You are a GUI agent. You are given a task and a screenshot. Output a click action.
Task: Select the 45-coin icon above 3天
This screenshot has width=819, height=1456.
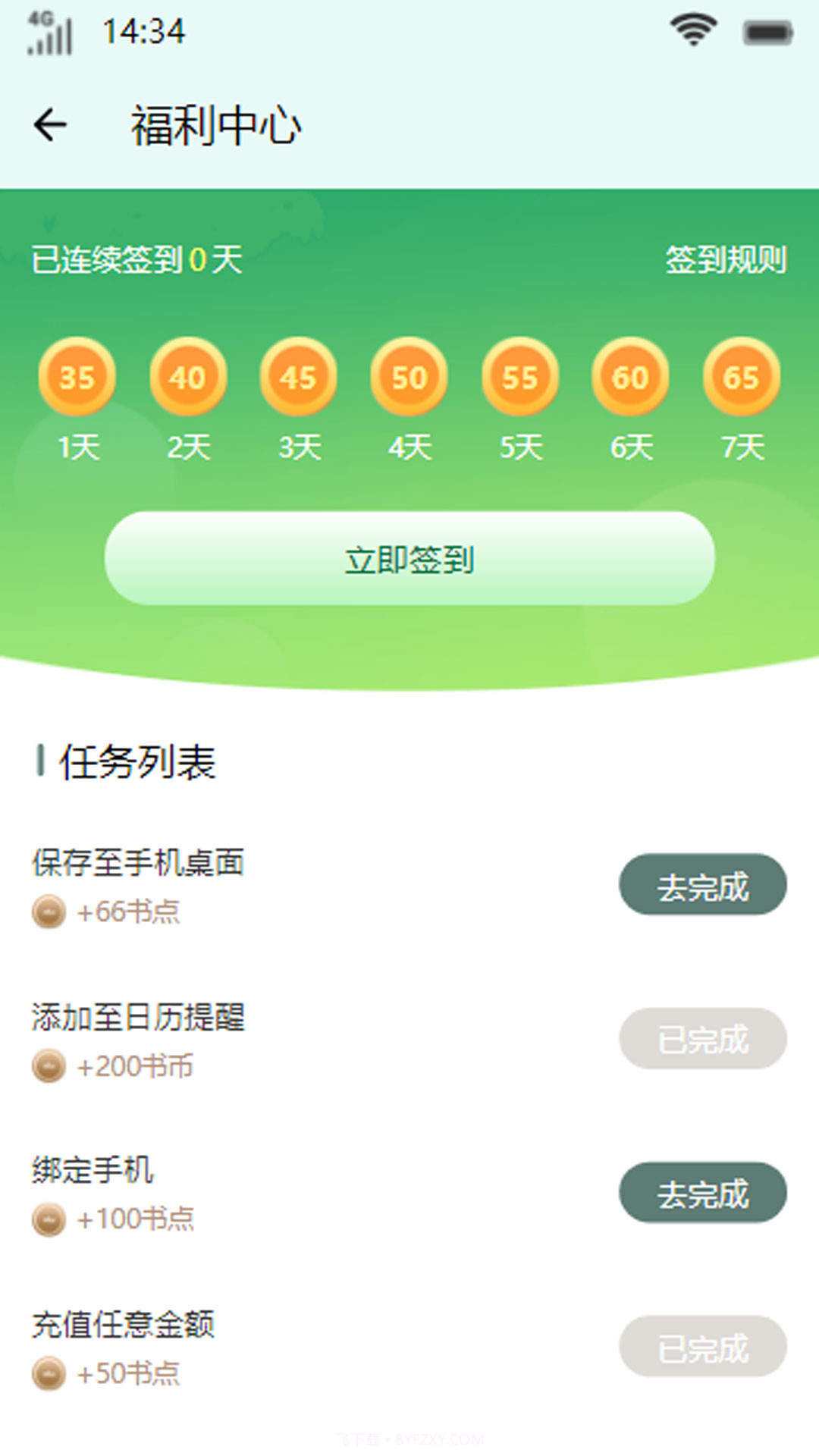click(x=298, y=377)
